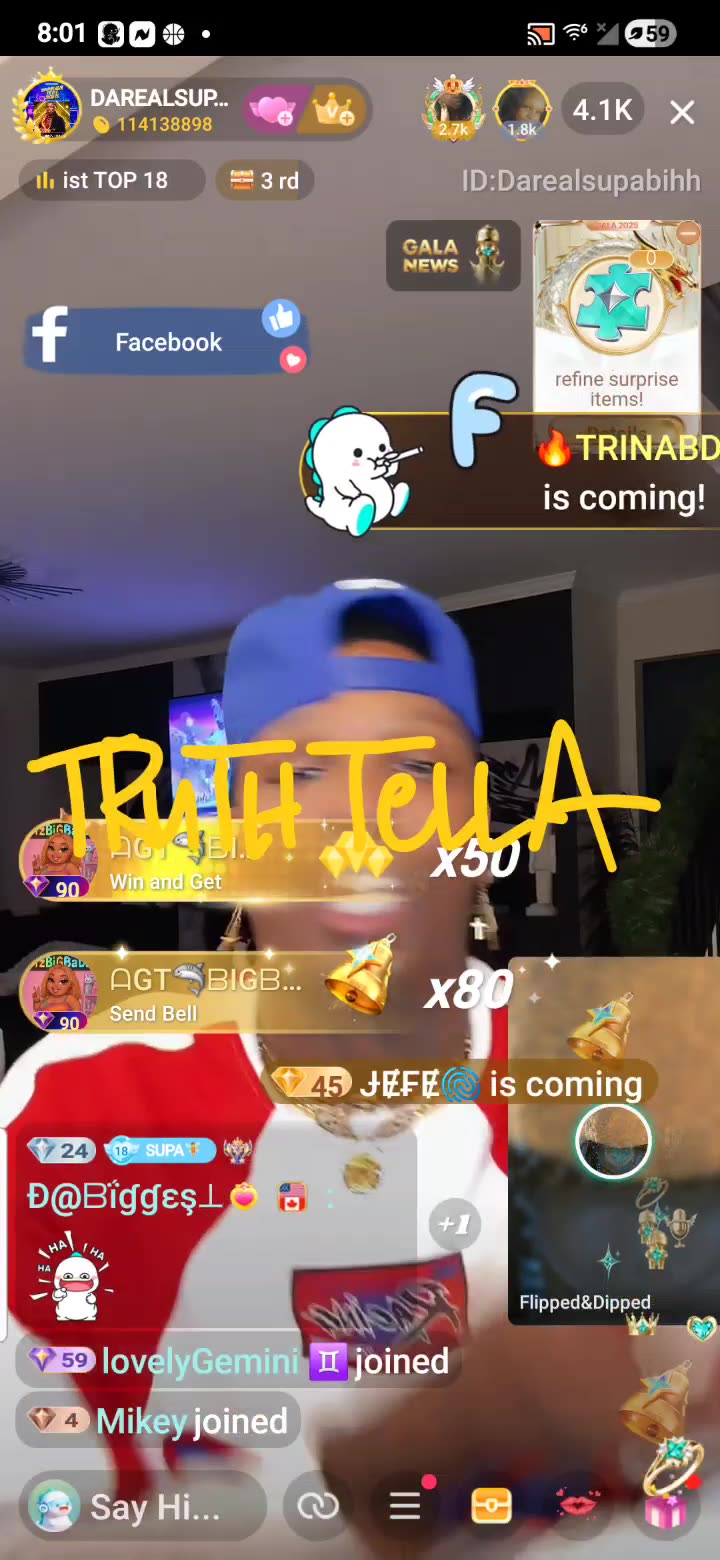The image size is (720, 1560).
Task: Tap the +1 combo button
Action: pyautogui.click(x=455, y=1224)
